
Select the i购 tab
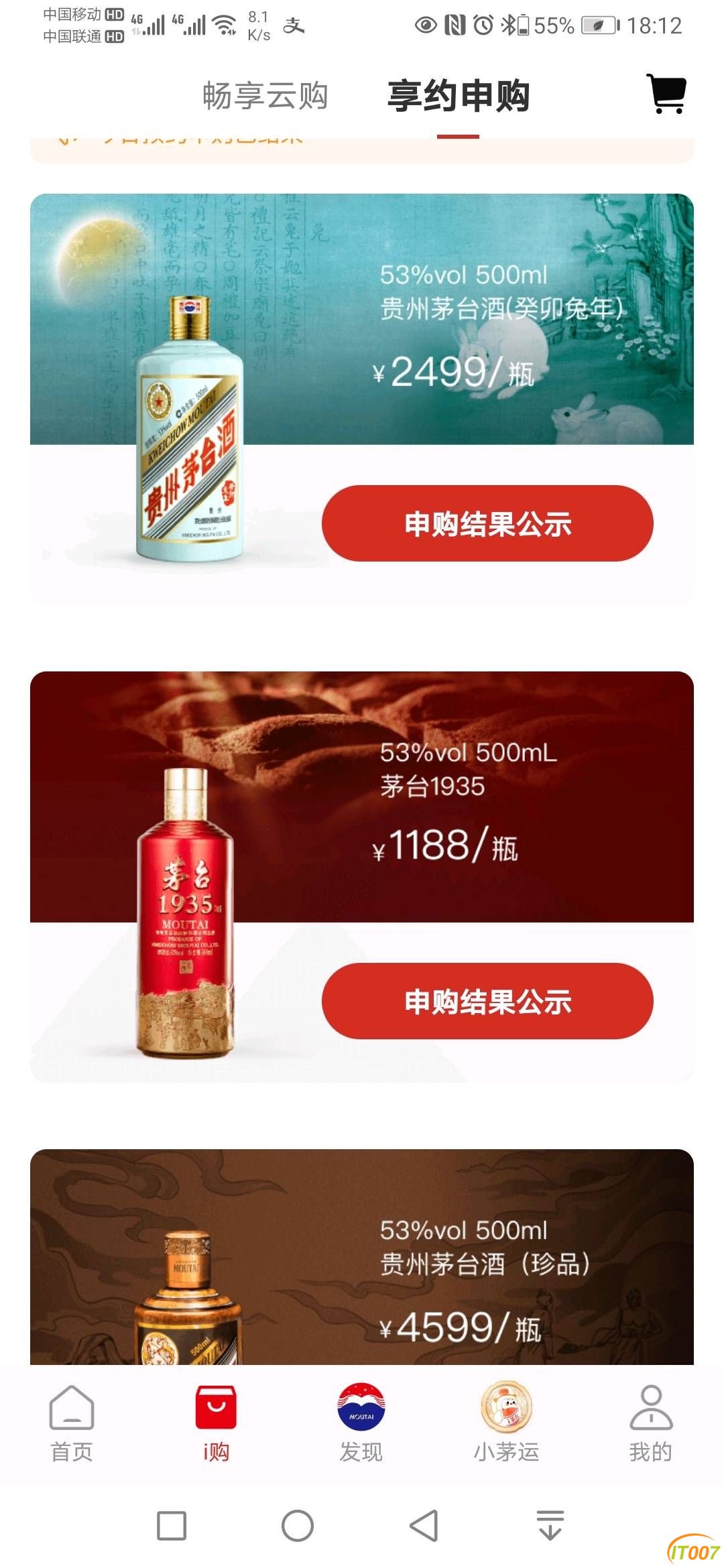[x=216, y=1423]
